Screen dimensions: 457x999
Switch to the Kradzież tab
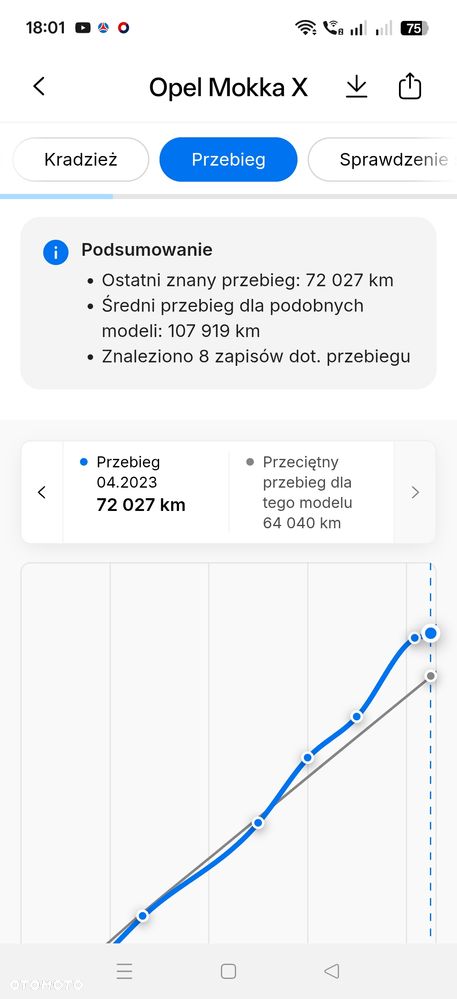pyautogui.click(x=81, y=159)
